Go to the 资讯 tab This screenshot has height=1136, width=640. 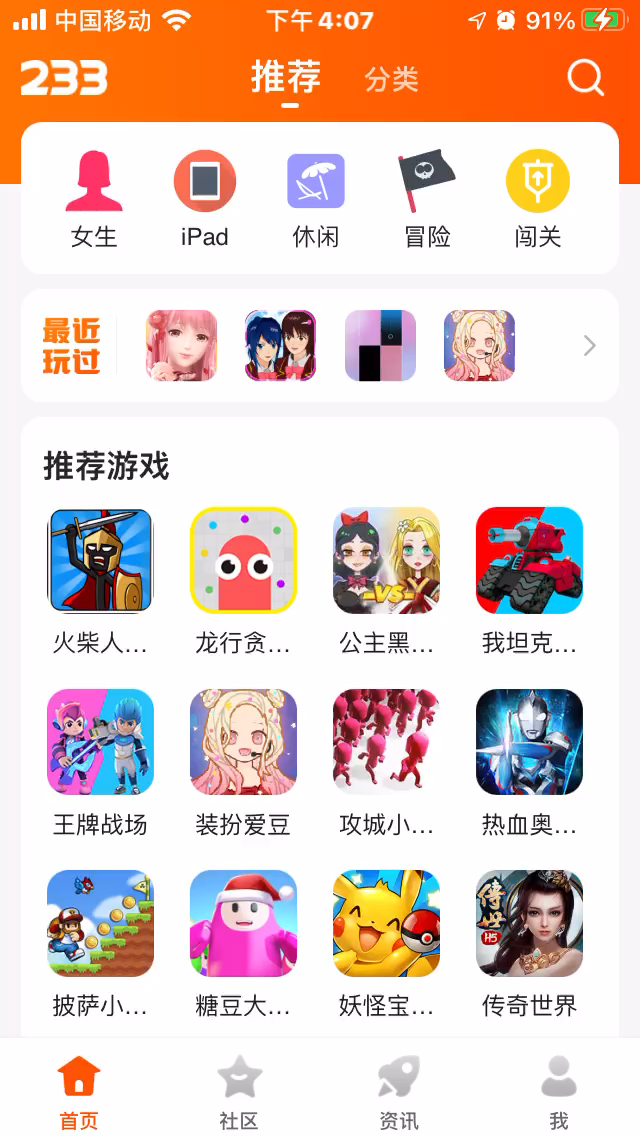[399, 1092]
